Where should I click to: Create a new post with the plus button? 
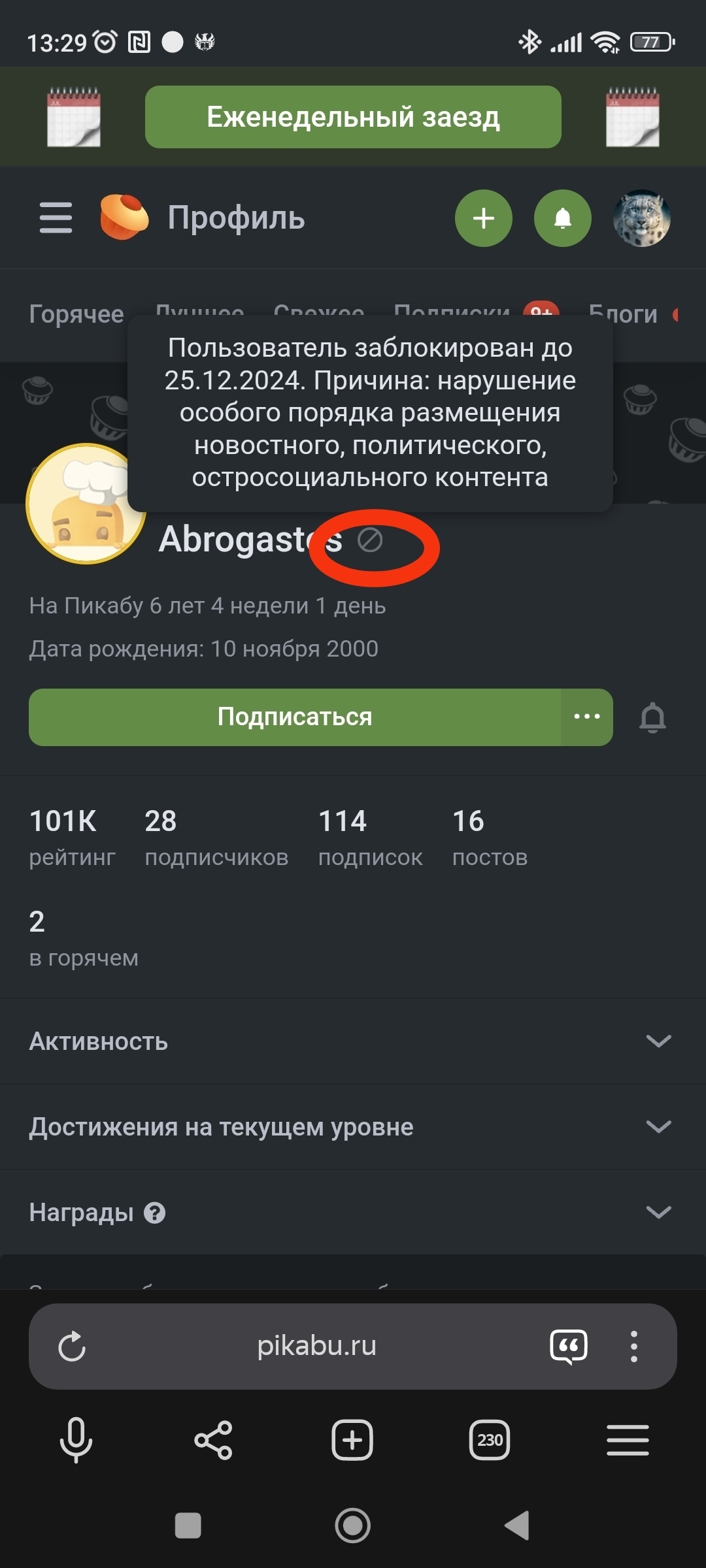(x=484, y=218)
